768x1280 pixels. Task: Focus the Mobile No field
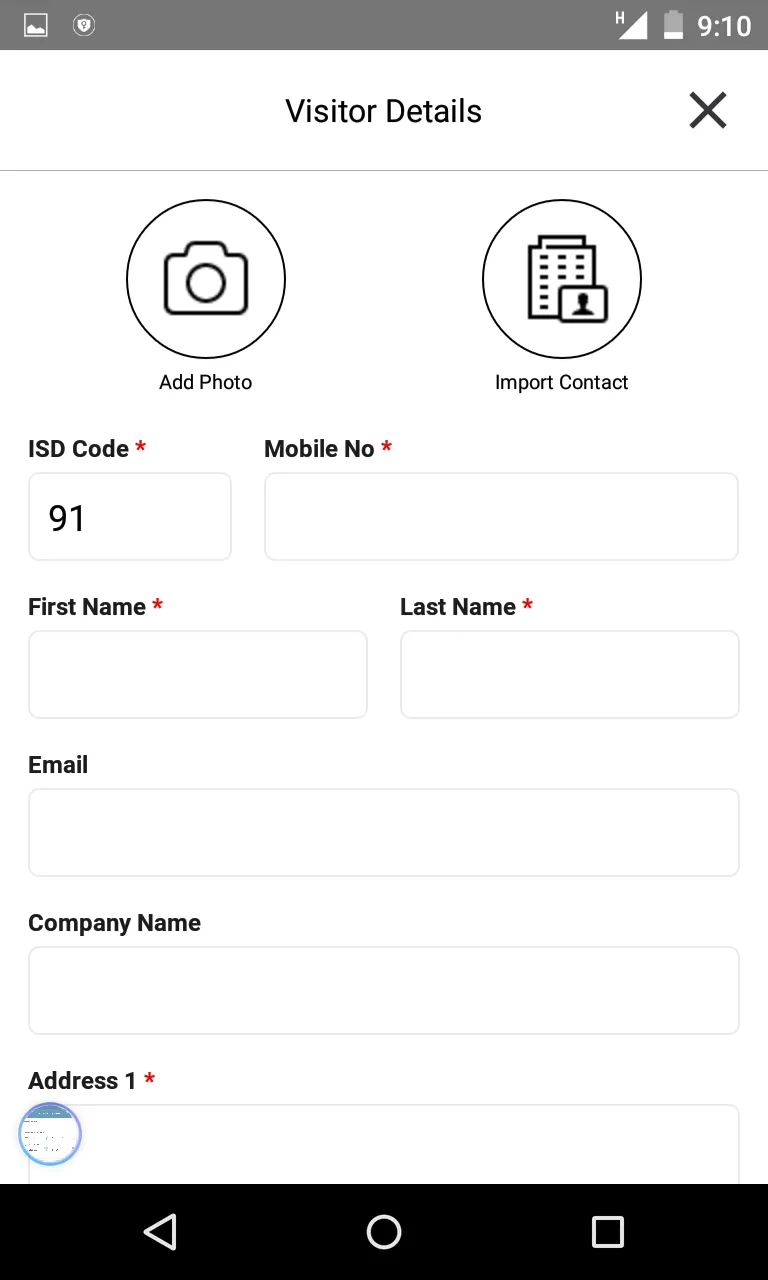tap(501, 517)
